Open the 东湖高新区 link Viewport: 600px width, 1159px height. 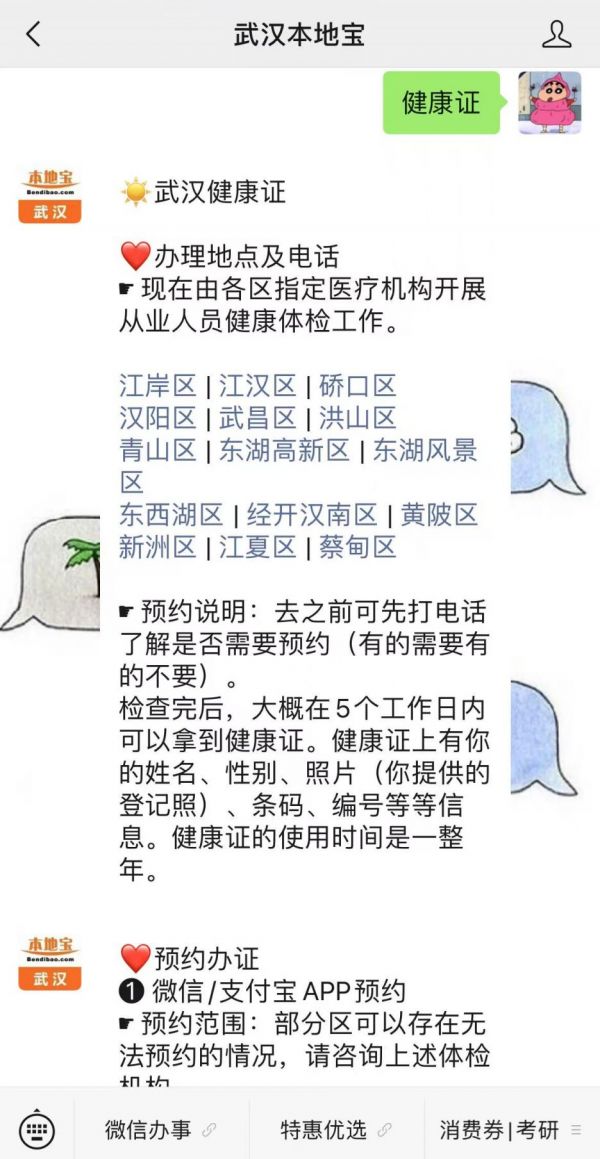pos(285,450)
